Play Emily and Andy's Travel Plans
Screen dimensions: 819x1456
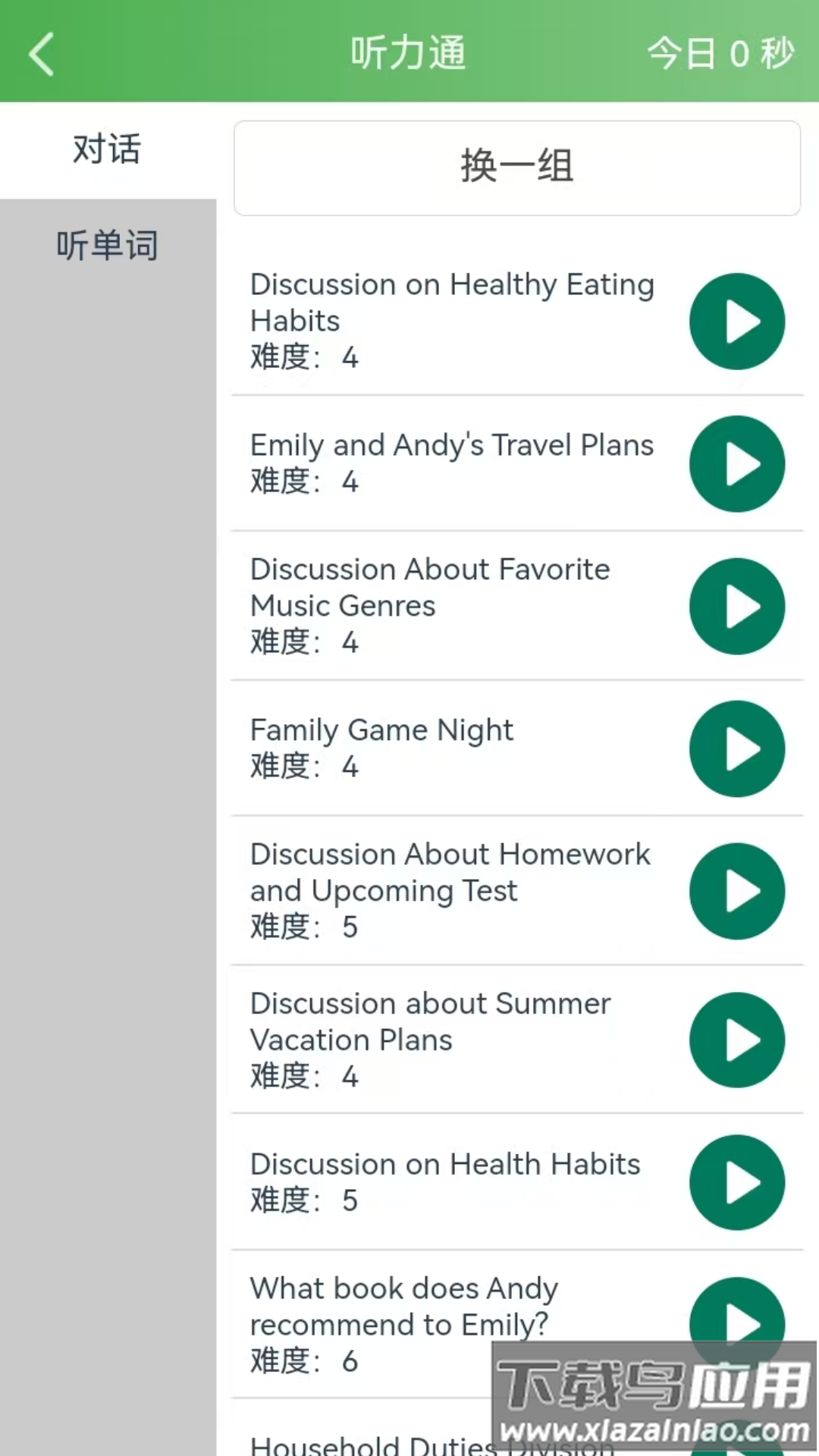(736, 464)
